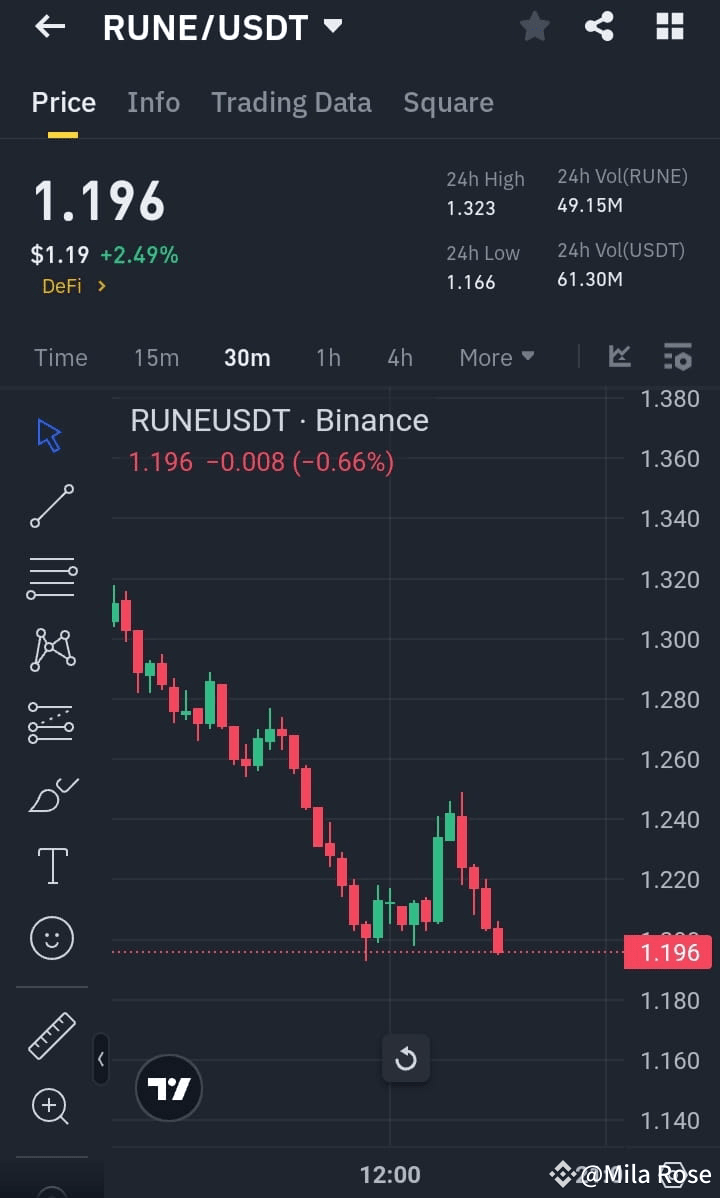Switch to the Trading Data tab
720x1198 pixels.
pos(291,102)
